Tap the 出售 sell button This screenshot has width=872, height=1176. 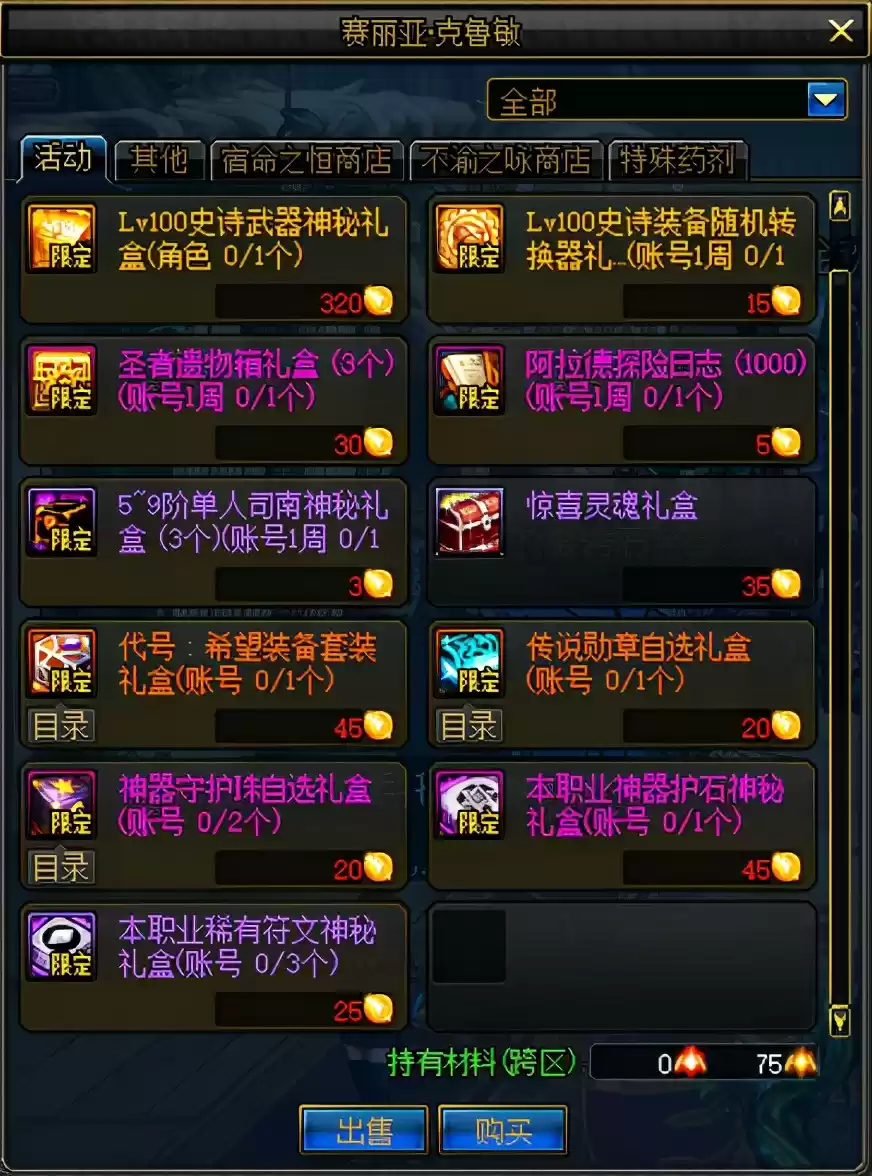pyautogui.click(x=363, y=1131)
